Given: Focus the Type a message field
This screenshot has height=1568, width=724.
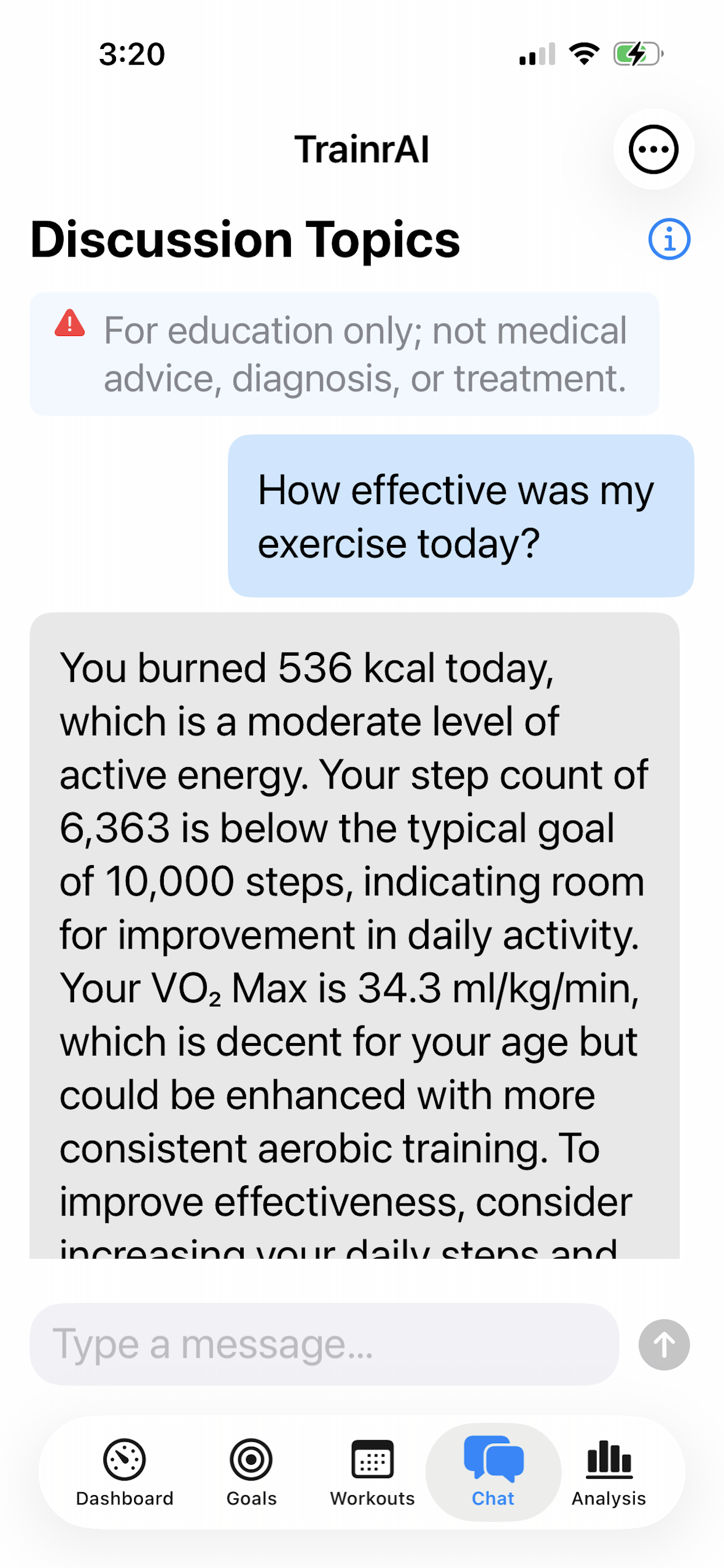Looking at the screenshot, I should pos(324,1344).
